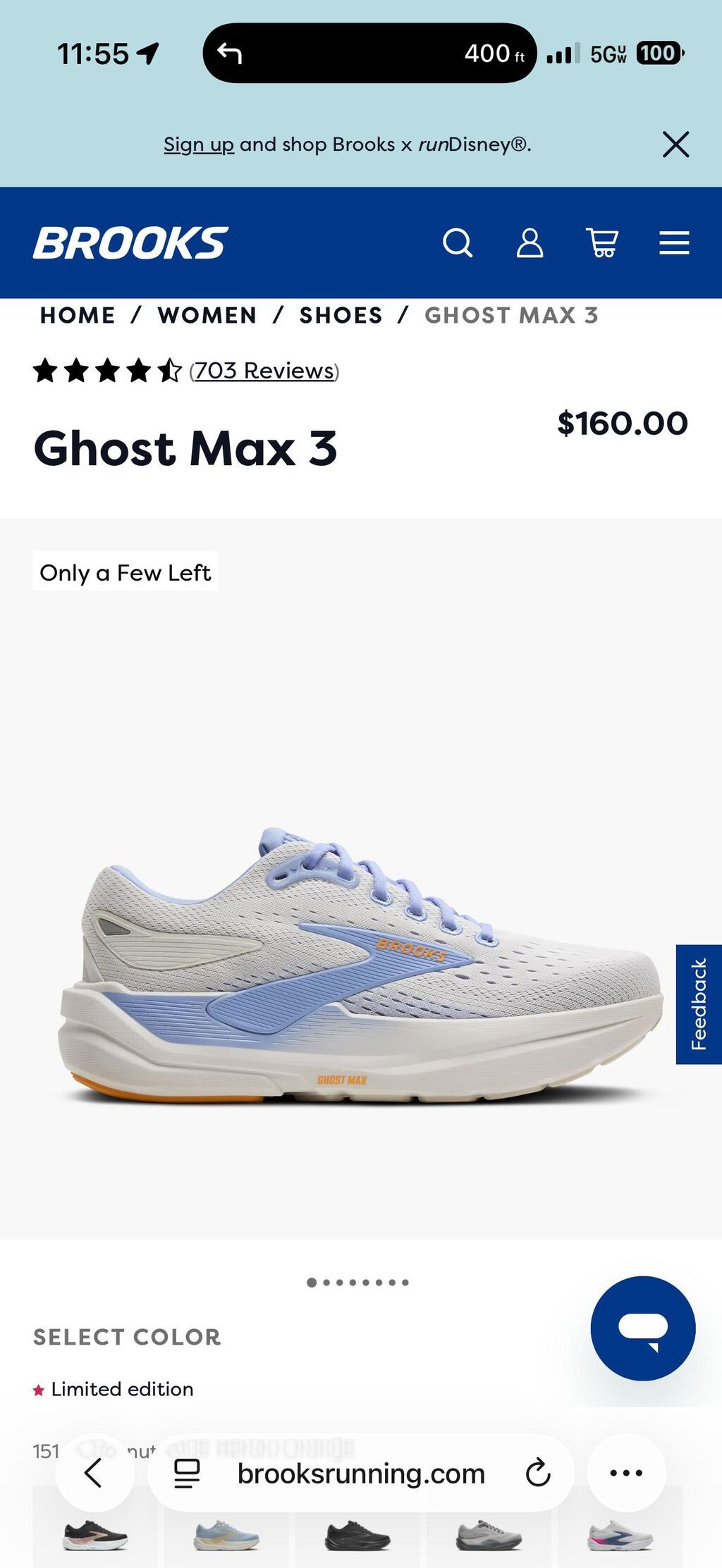Viewport: 722px width, 1568px height.
Task: Go to Women breadcrumb
Action: (207, 315)
